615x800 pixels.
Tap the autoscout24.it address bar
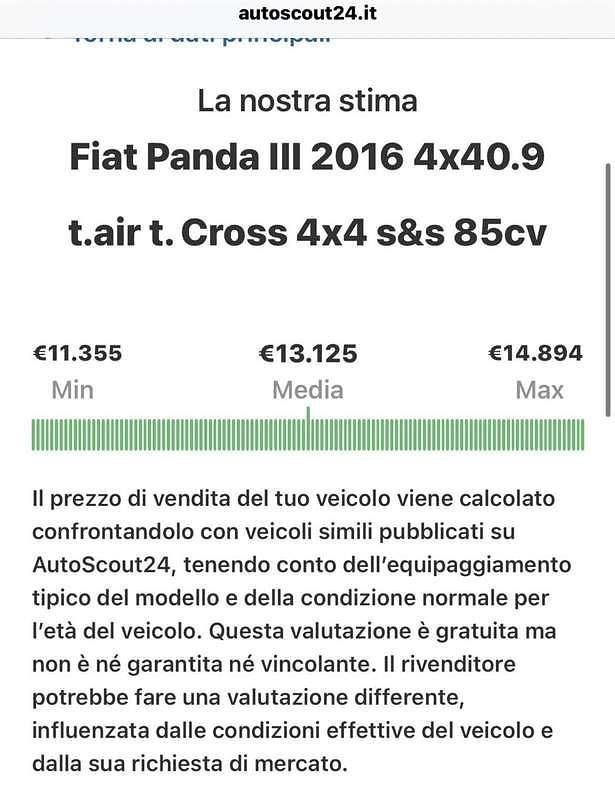coord(307,14)
